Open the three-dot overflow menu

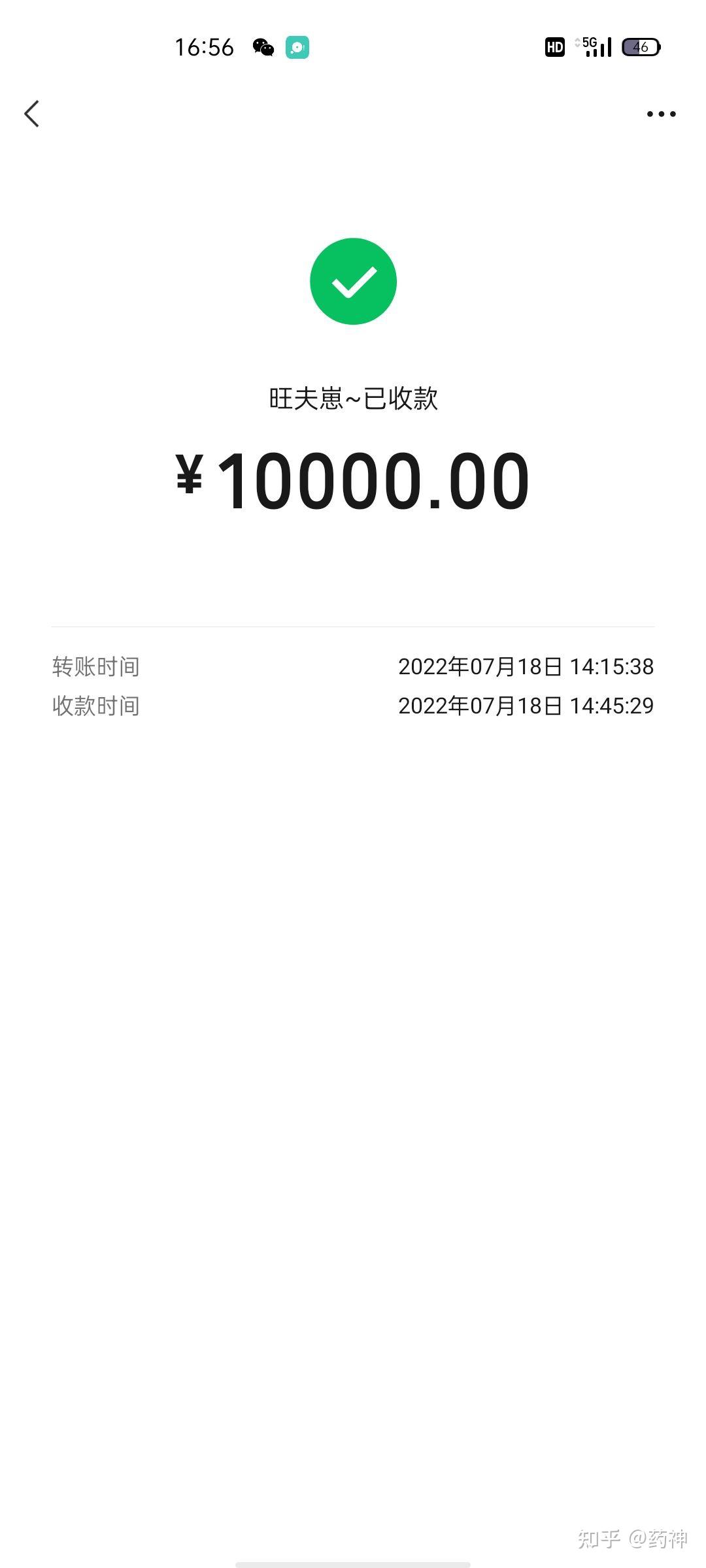661,114
